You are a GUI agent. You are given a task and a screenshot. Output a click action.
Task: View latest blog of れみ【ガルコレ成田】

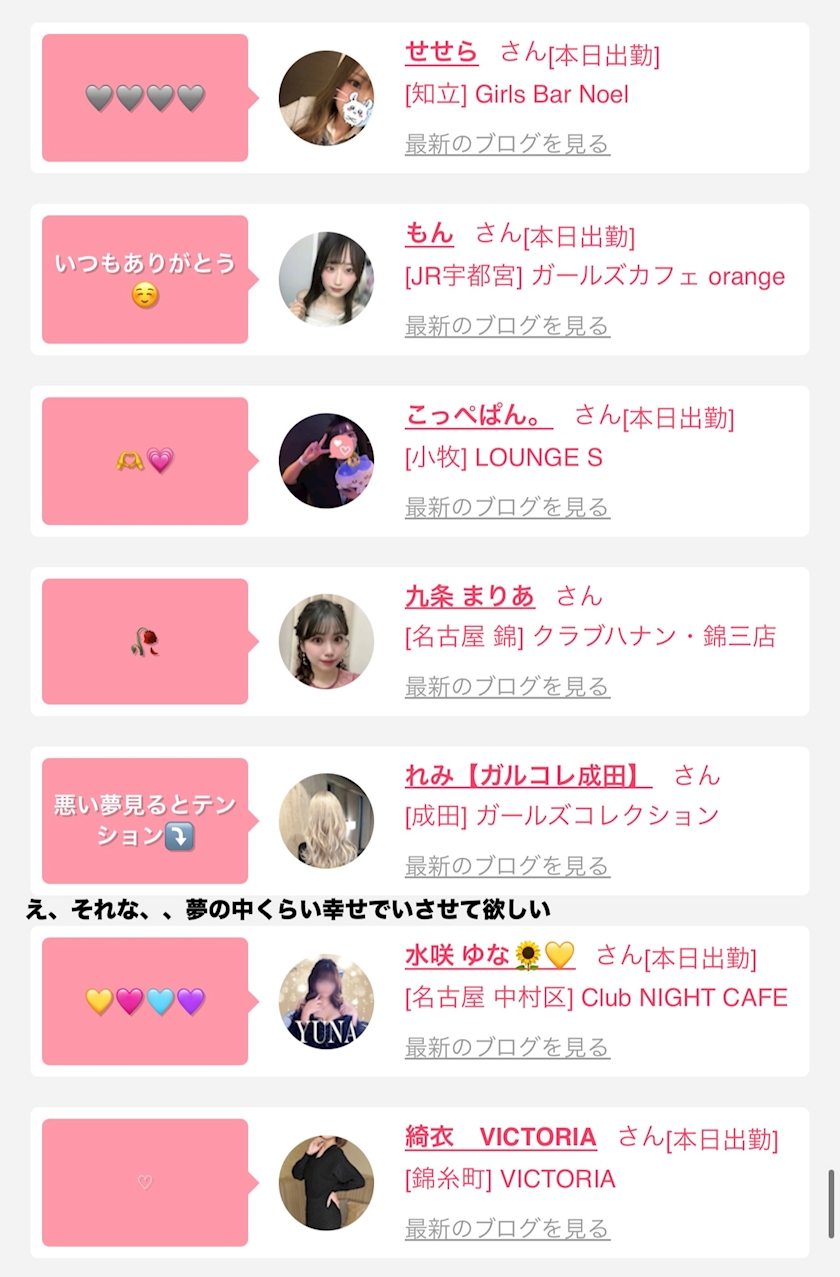click(x=507, y=865)
